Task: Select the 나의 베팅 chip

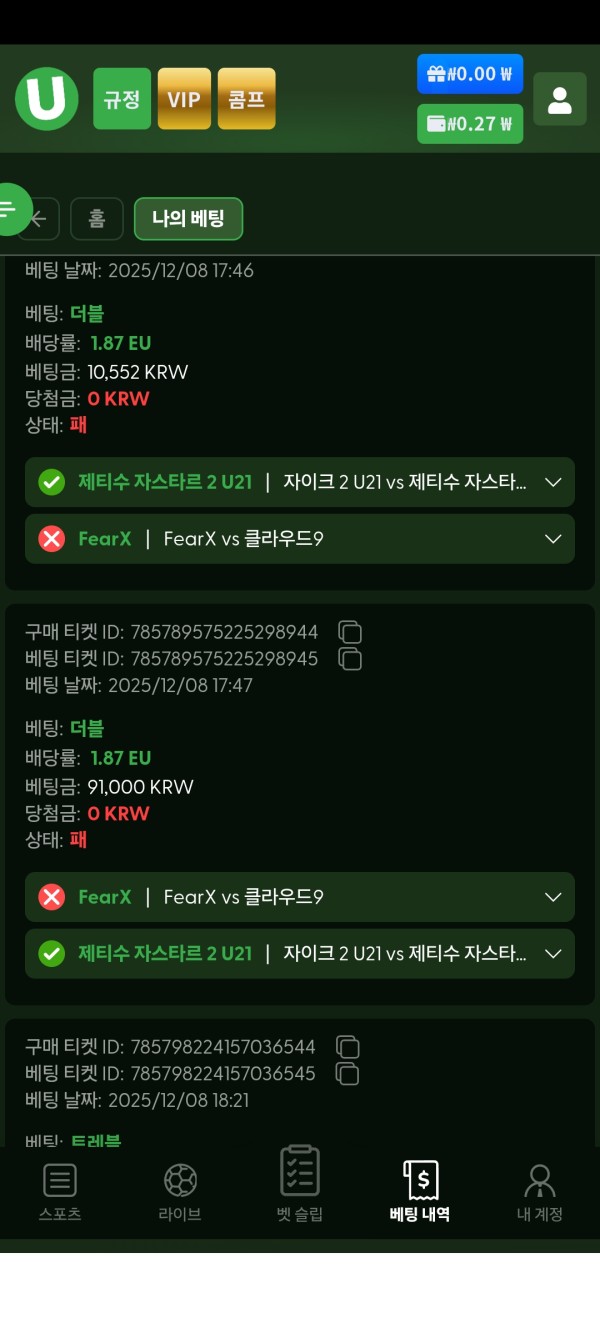Action: pyautogui.click(x=188, y=219)
